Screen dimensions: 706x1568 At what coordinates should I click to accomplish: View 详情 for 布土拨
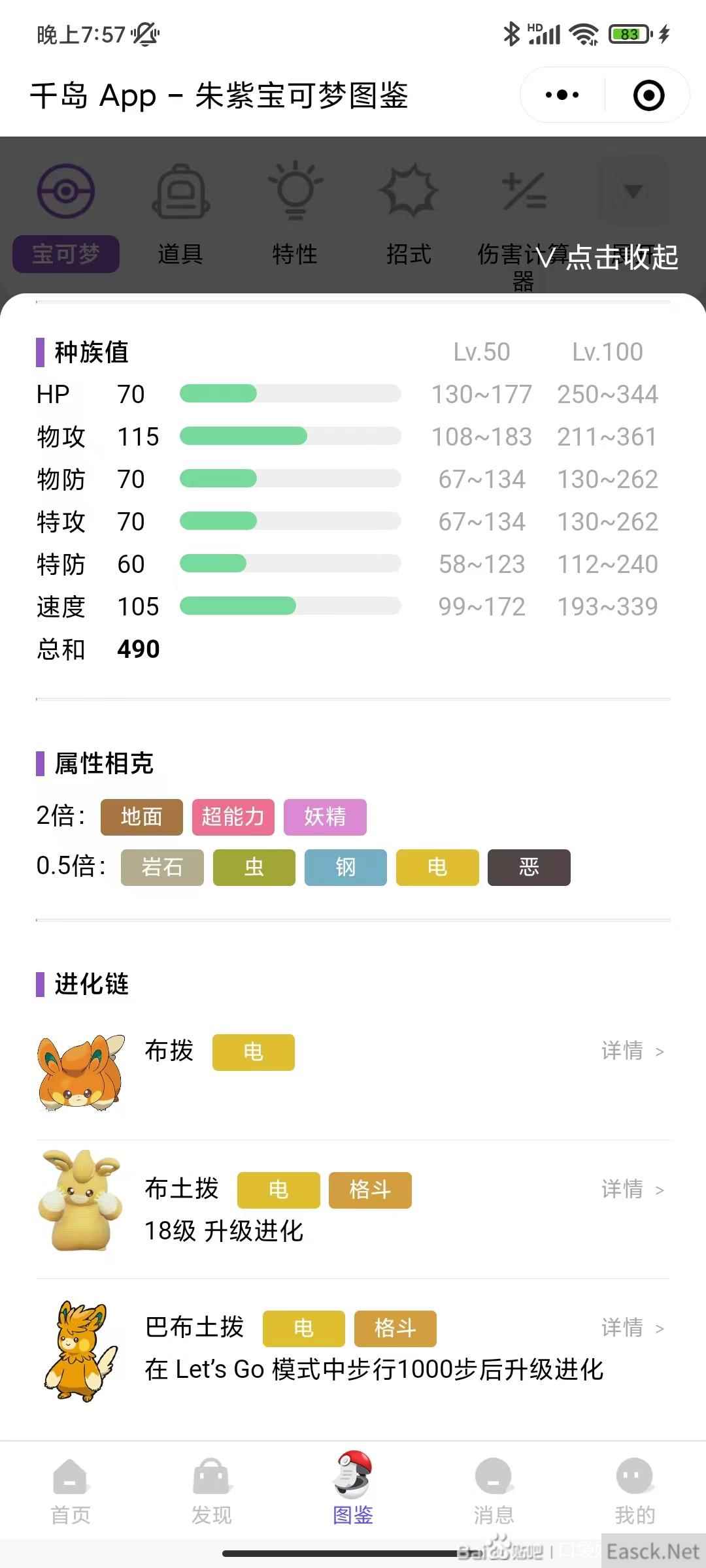[x=631, y=1190]
